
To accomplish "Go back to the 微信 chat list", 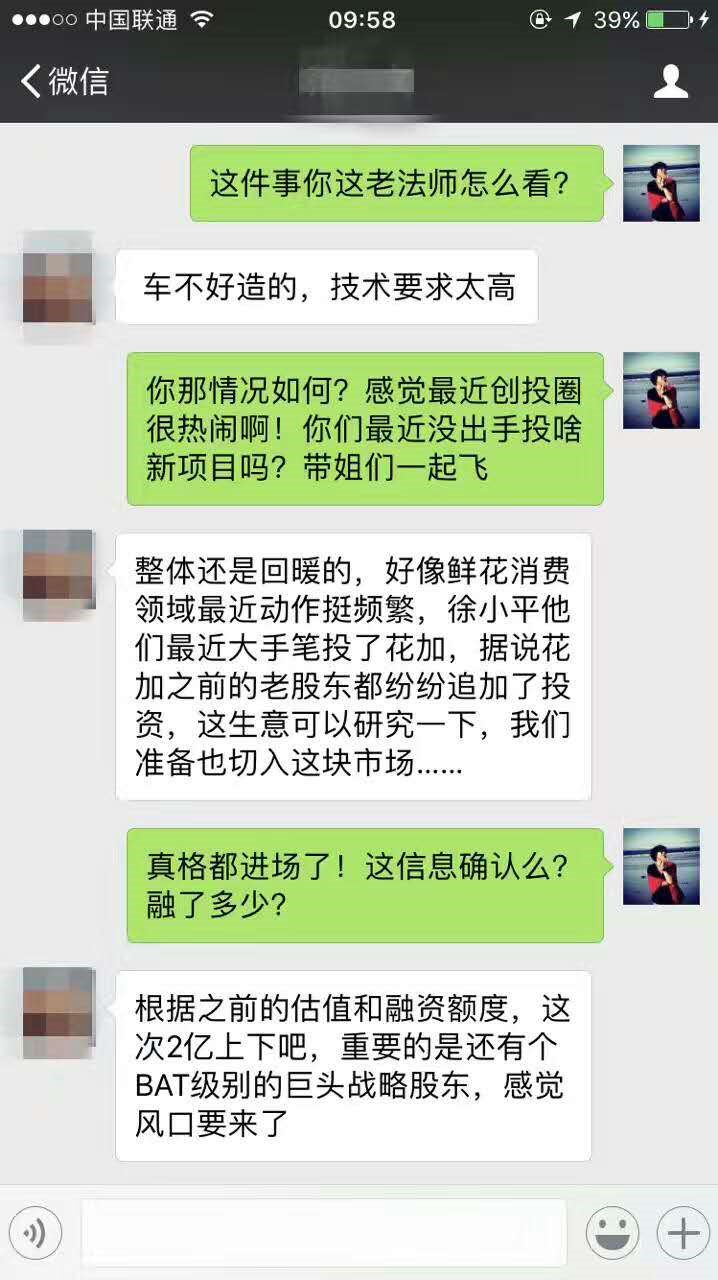I will [x=64, y=81].
